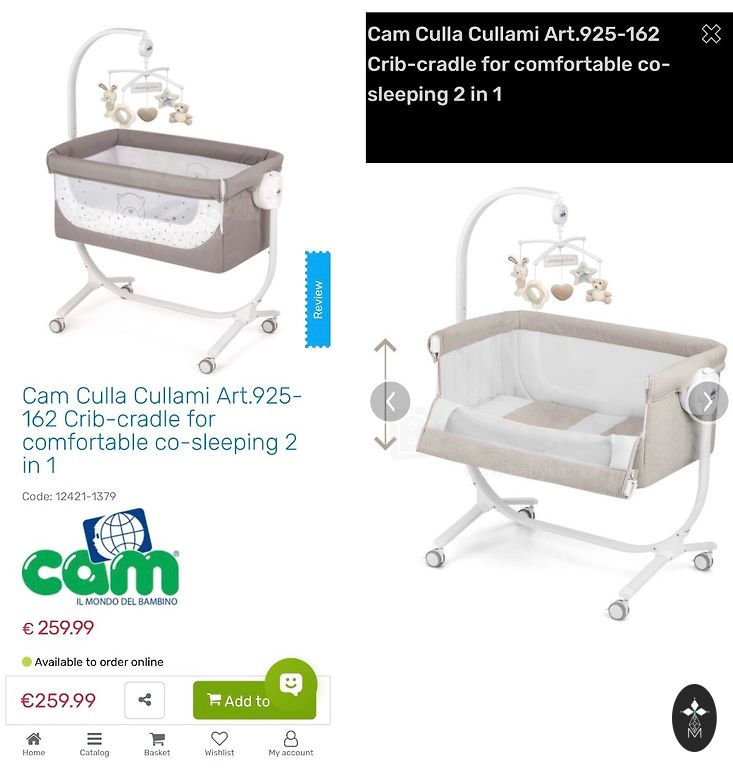733x768 pixels.
Task: Open My account tab
Action: pyautogui.click(x=290, y=744)
